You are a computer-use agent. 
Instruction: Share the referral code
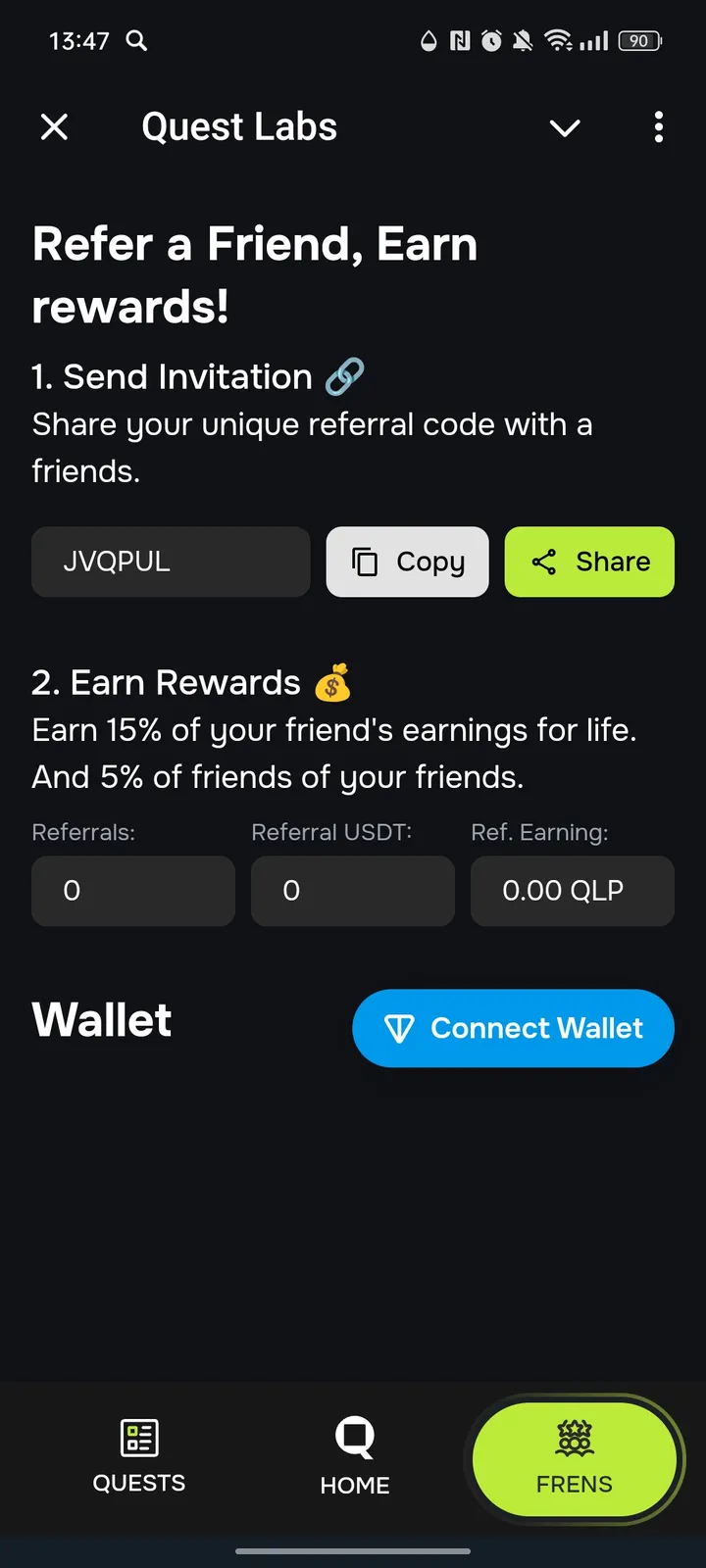click(589, 562)
